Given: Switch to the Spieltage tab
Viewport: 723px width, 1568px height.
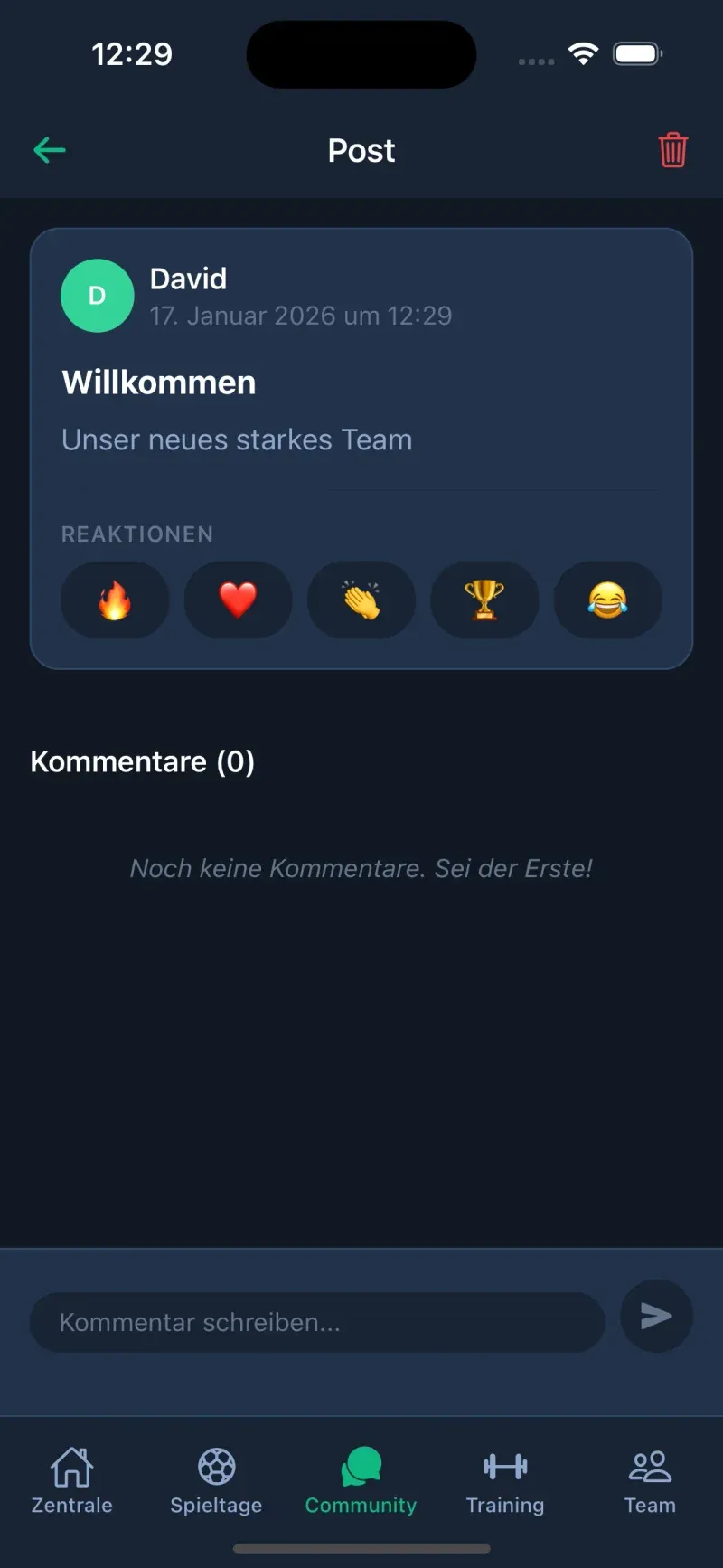Looking at the screenshot, I should (215, 1479).
